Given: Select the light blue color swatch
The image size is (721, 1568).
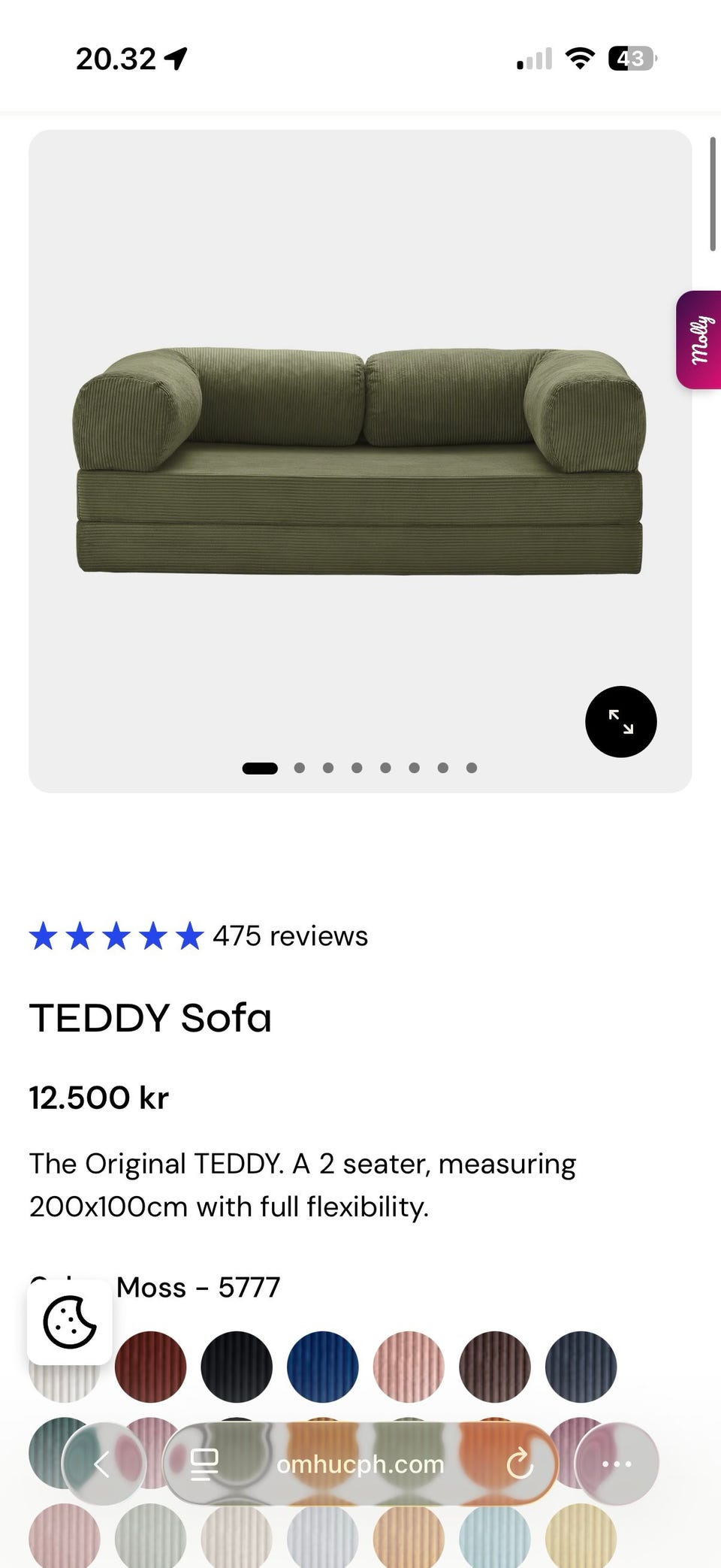Looking at the screenshot, I should pos(494,1536).
